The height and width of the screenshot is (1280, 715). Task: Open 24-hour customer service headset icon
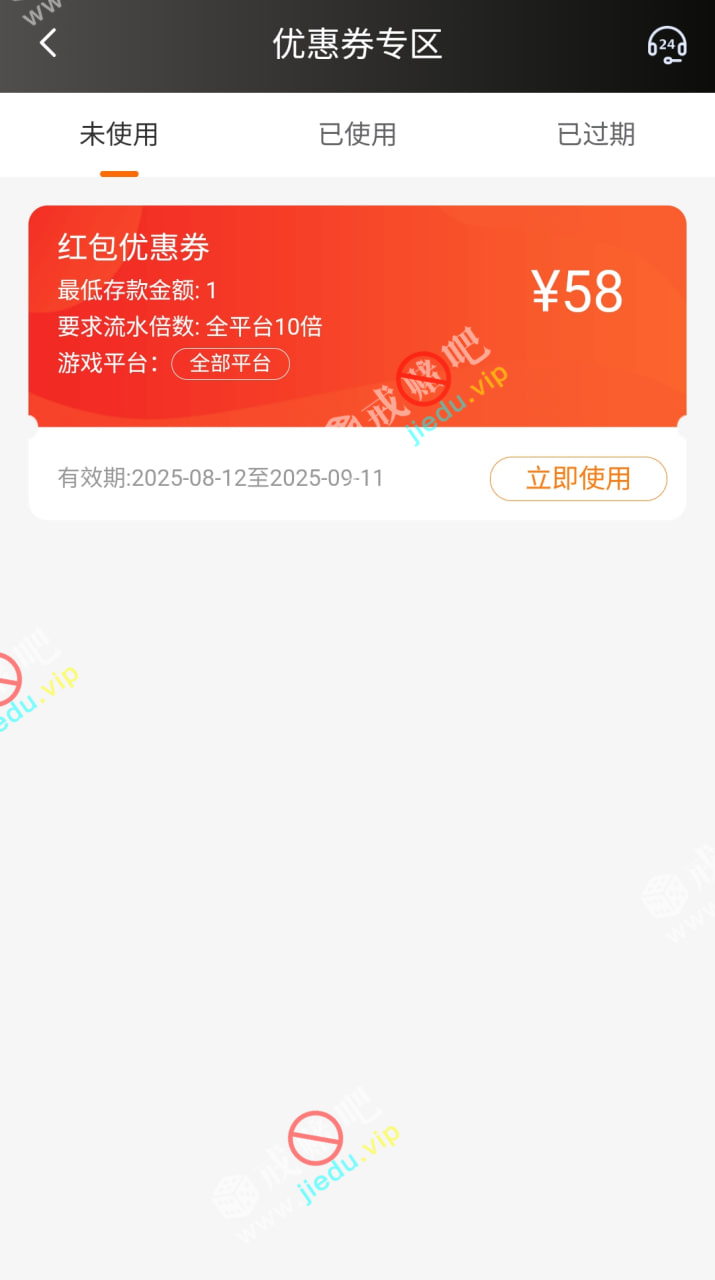point(667,45)
